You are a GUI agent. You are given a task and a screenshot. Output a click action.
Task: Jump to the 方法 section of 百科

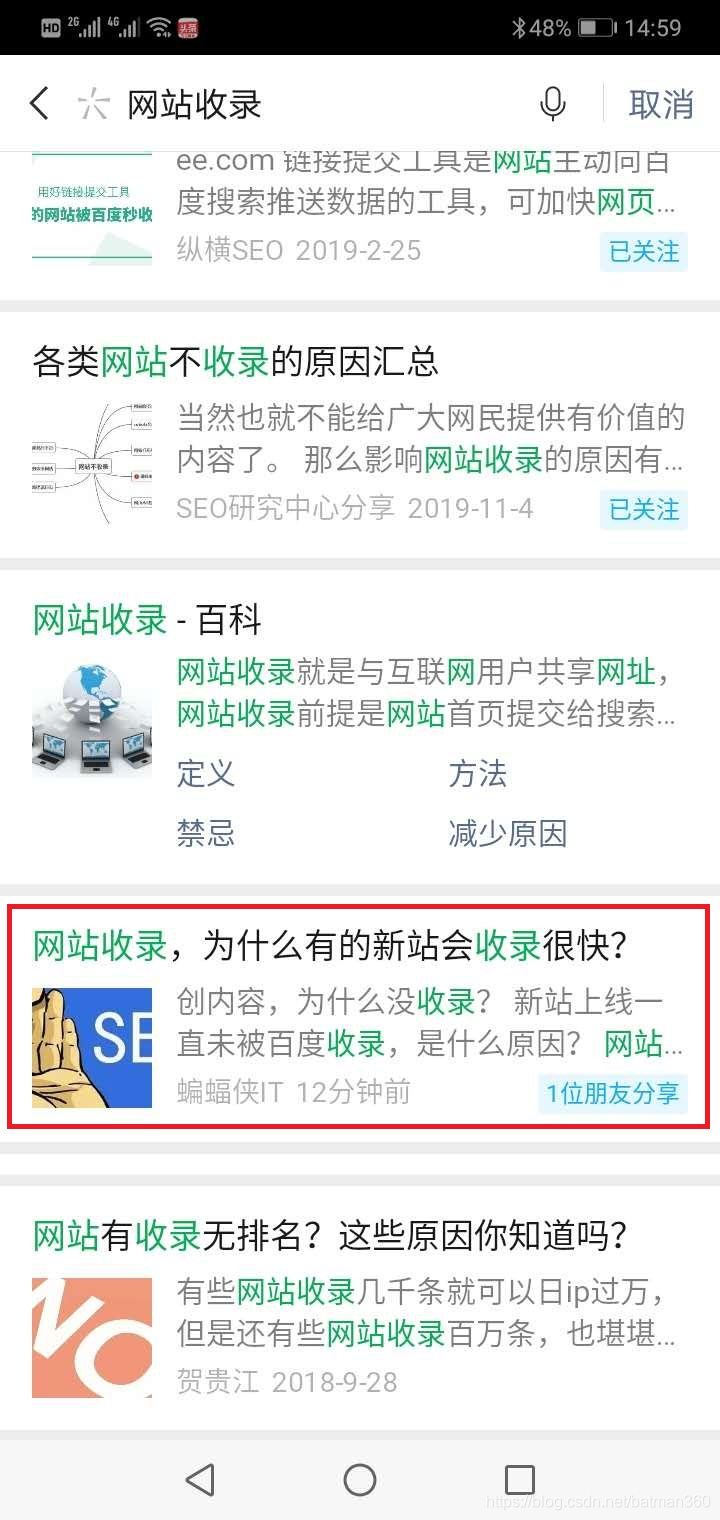click(478, 773)
